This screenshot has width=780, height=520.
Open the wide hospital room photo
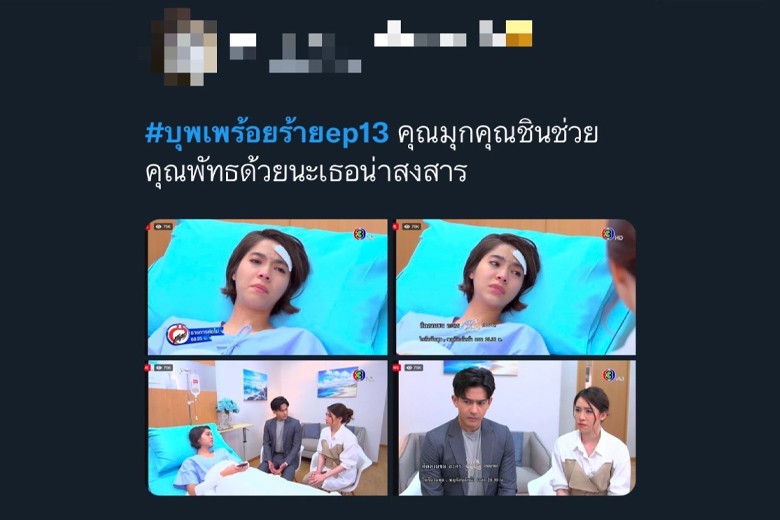(x=267, y=427)
